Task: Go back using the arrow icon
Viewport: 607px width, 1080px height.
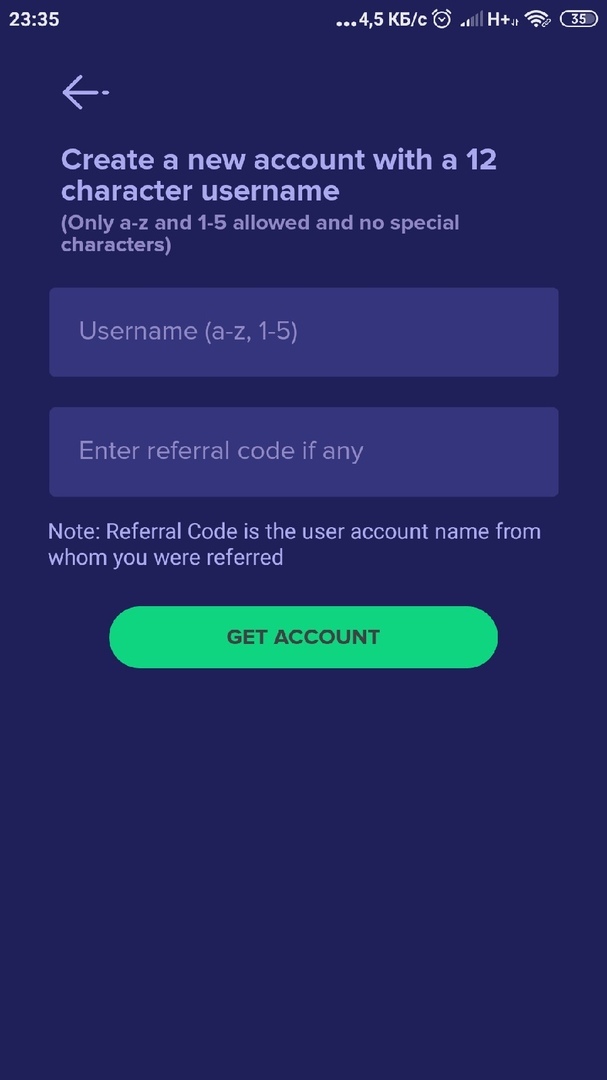Action: [84, 92]
